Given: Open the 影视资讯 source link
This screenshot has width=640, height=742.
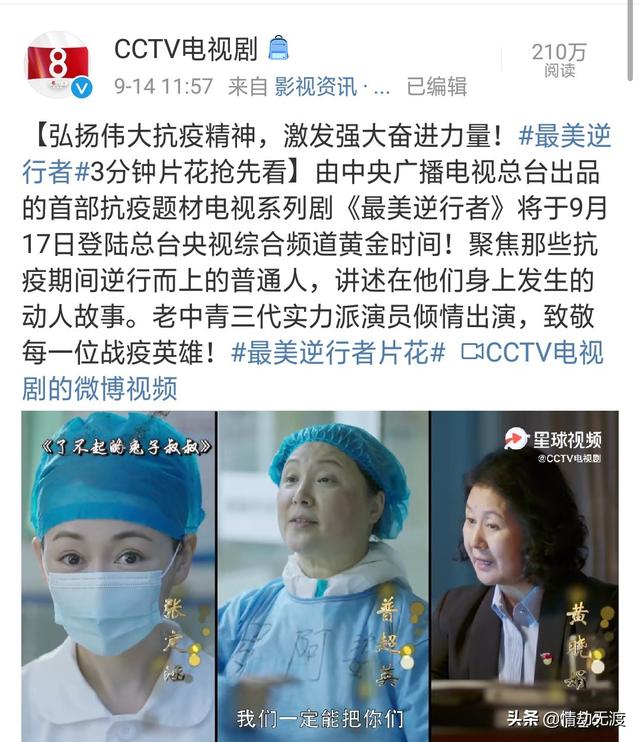Looking at the screenshot, I should (316, 86).
